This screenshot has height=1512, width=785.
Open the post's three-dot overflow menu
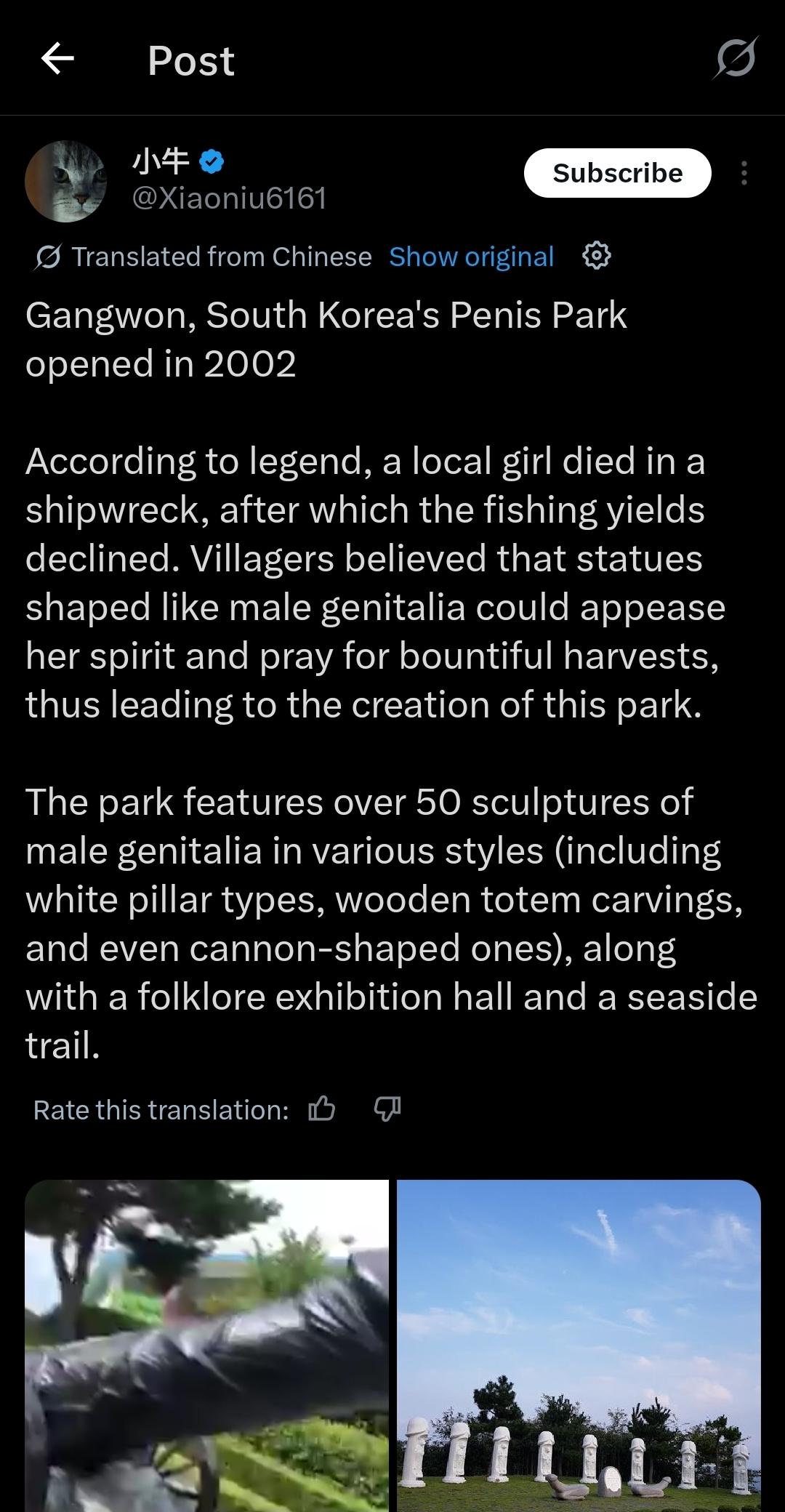744,173
